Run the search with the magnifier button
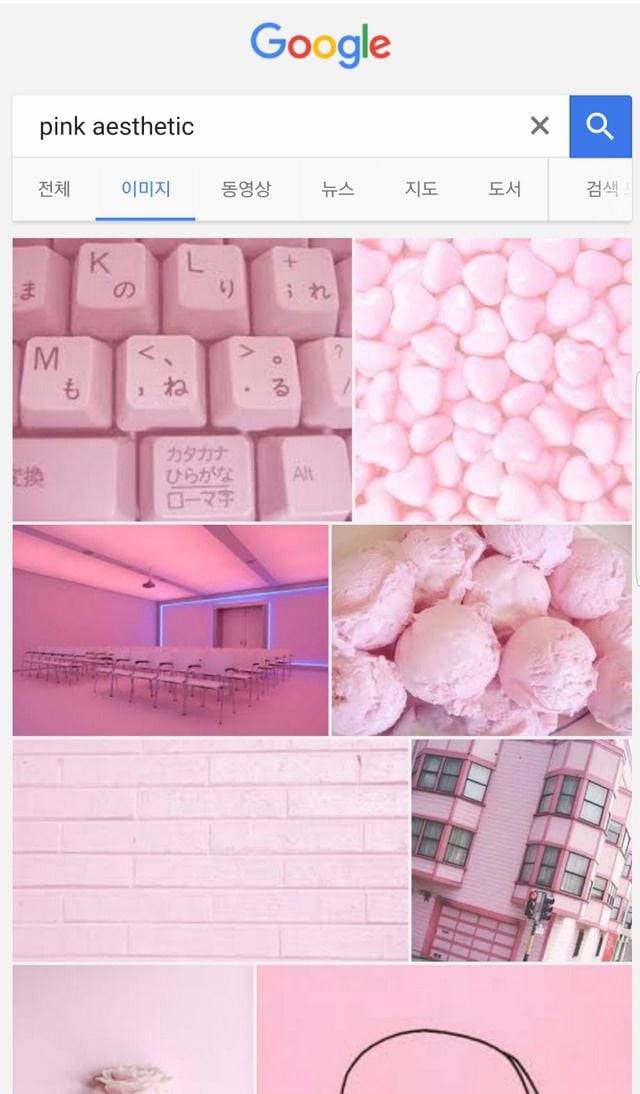640x1094 pixels. click(600, 127)
